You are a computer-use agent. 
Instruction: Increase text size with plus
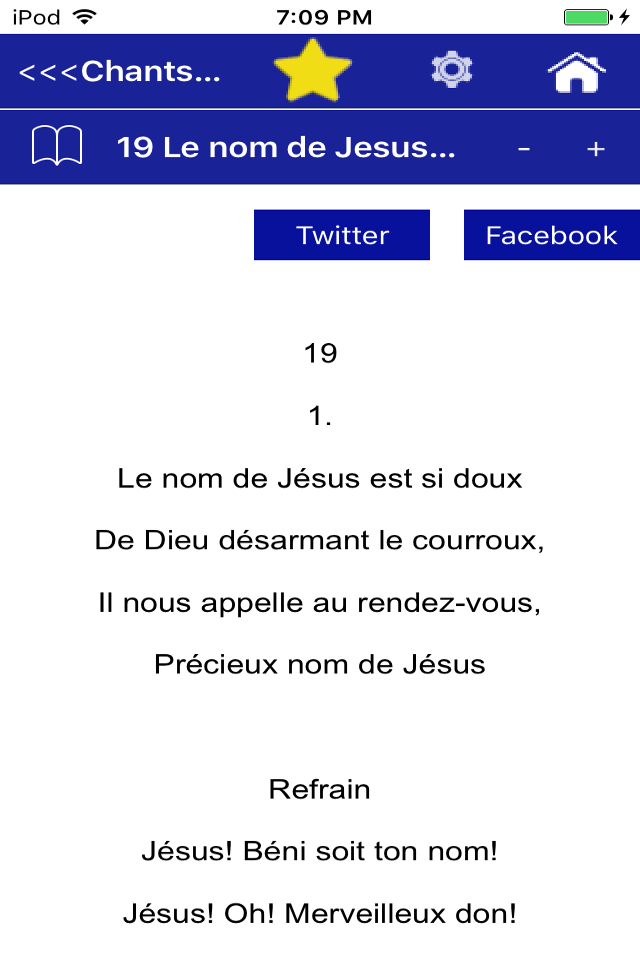pyautogui.click(x=595, y=148)
